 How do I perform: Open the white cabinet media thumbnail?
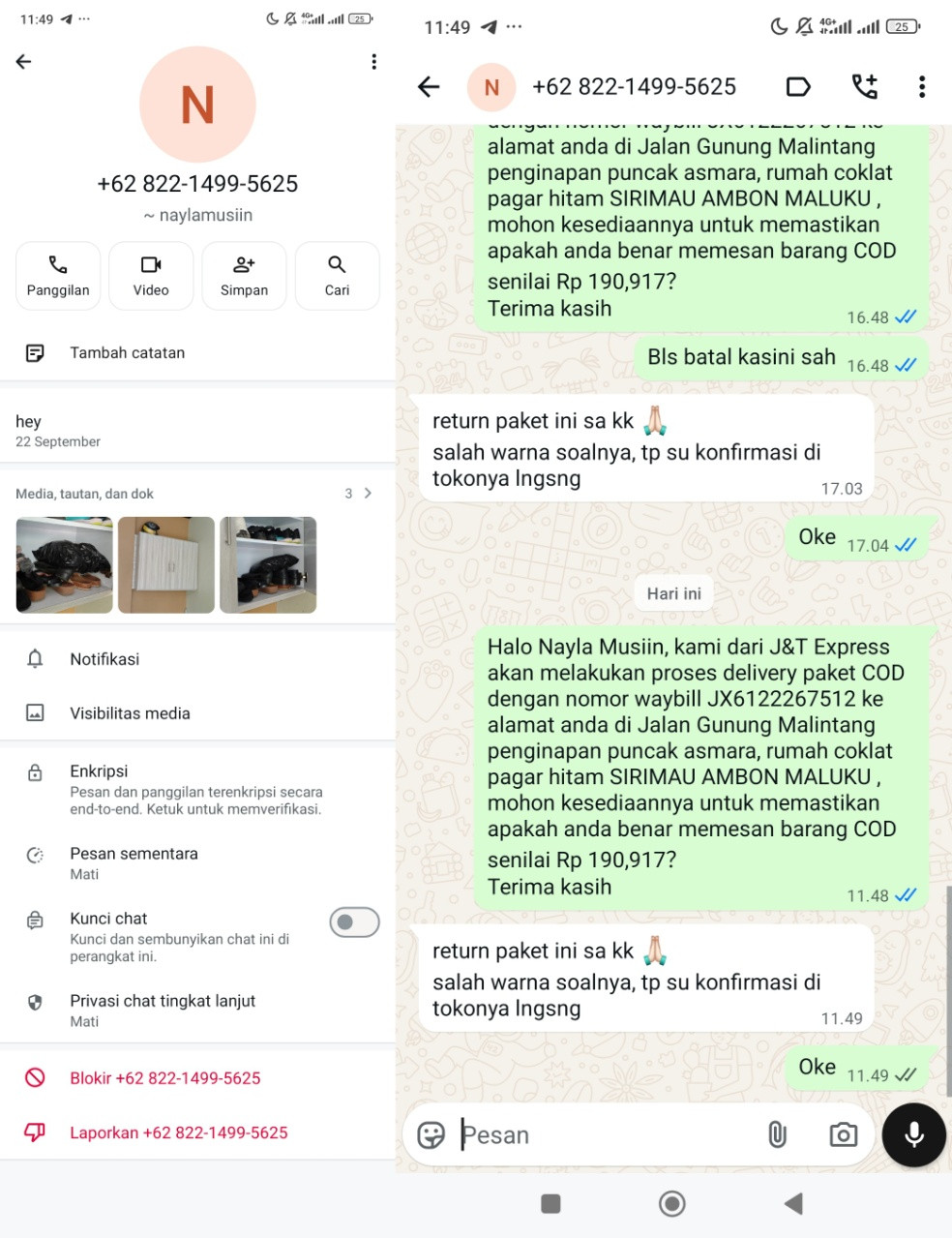(x=166, y=565)
